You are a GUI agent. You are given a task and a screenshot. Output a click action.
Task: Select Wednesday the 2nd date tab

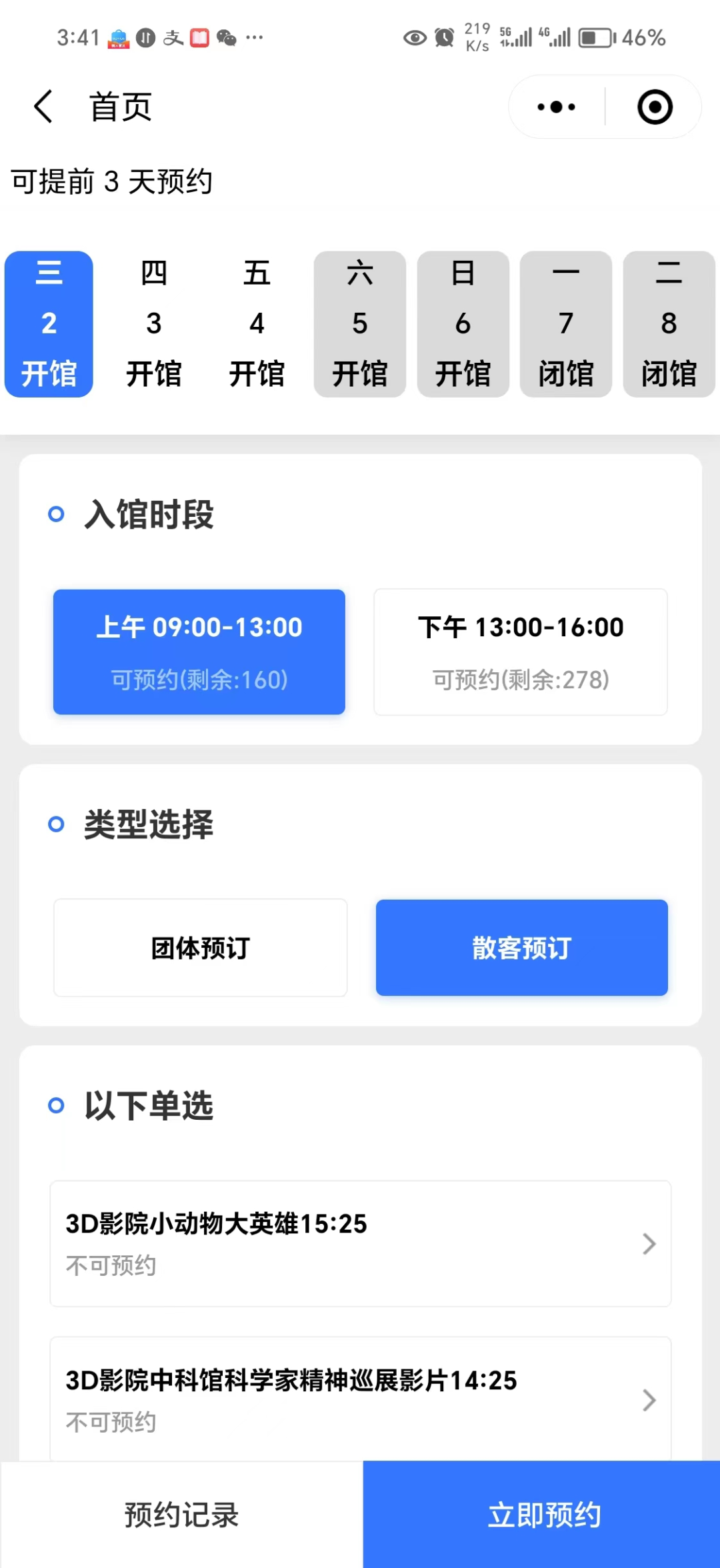[x=49, y=324]
